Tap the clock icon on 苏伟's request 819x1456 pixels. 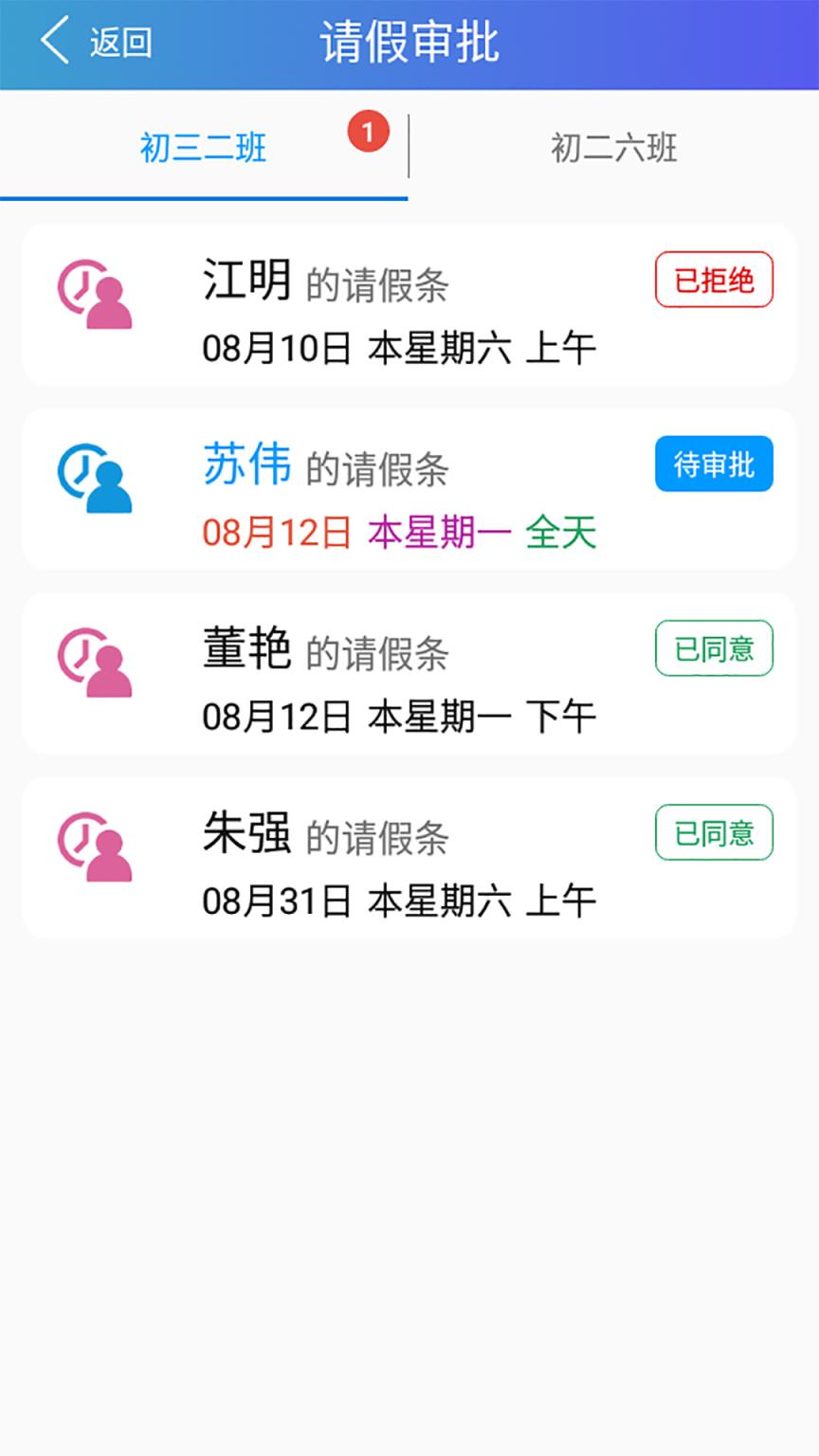(x=81, y=464)
